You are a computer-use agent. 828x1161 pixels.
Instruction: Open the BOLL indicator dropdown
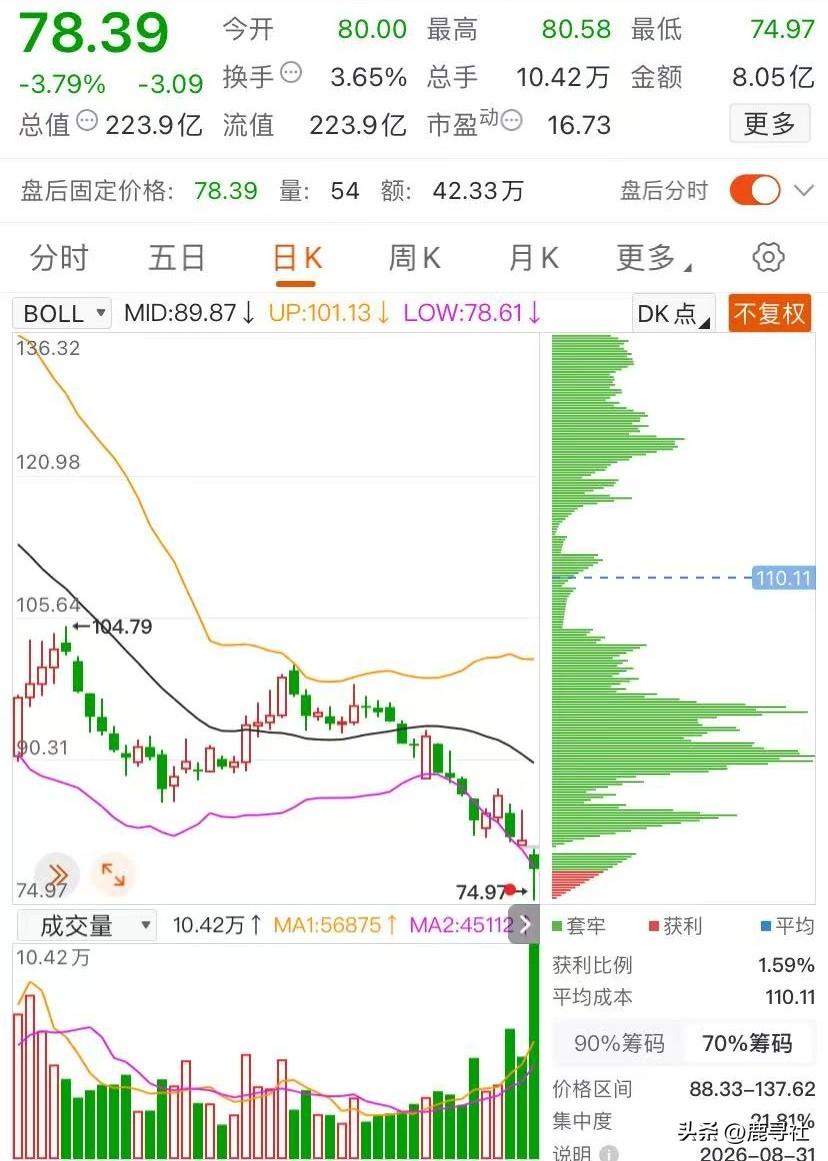pos(62,313)
